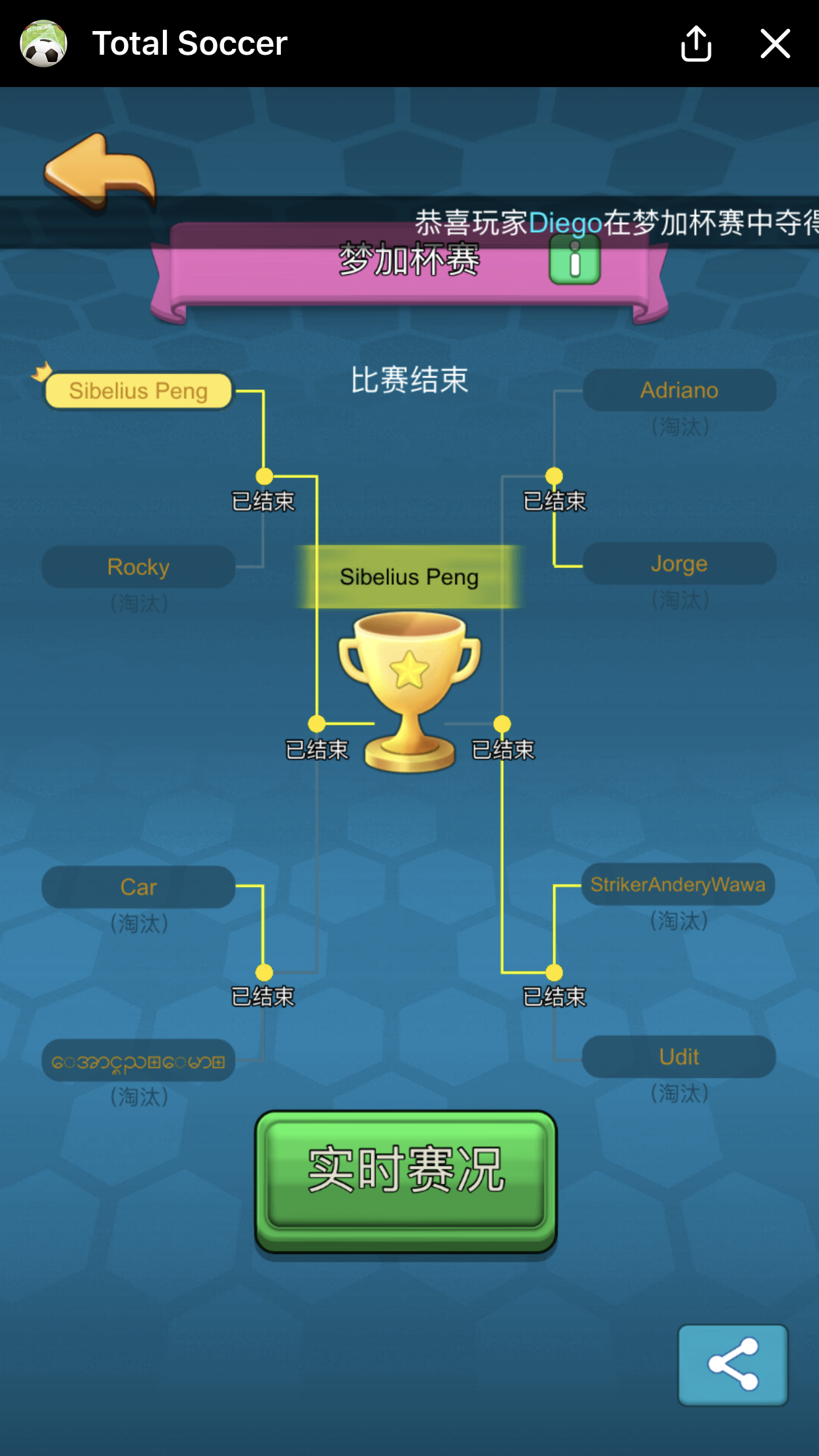This screenshot has height=1456, width=819.
Task: Select player Udit in the bracket
Action: click(679, 1056)
